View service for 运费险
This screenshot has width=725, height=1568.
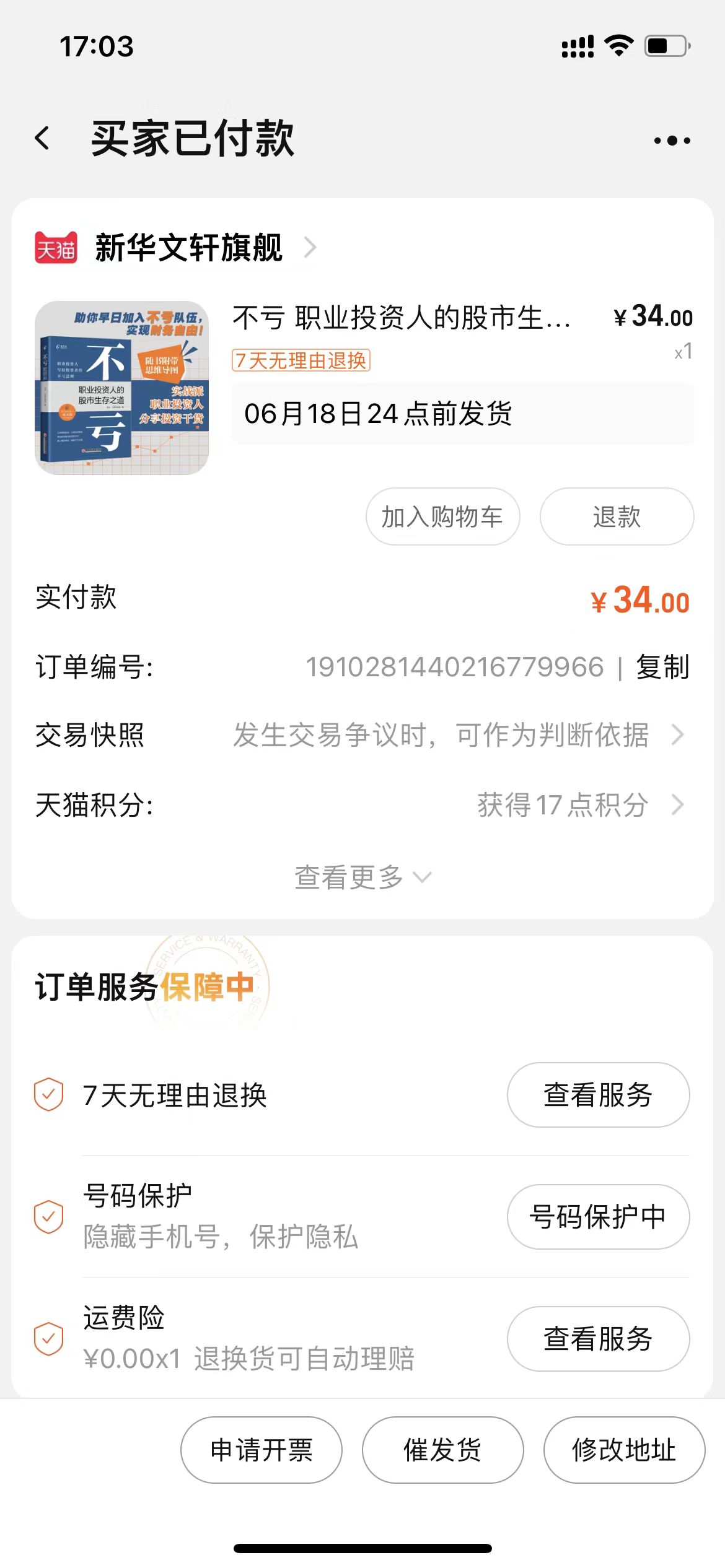[x=598, y=1339]
